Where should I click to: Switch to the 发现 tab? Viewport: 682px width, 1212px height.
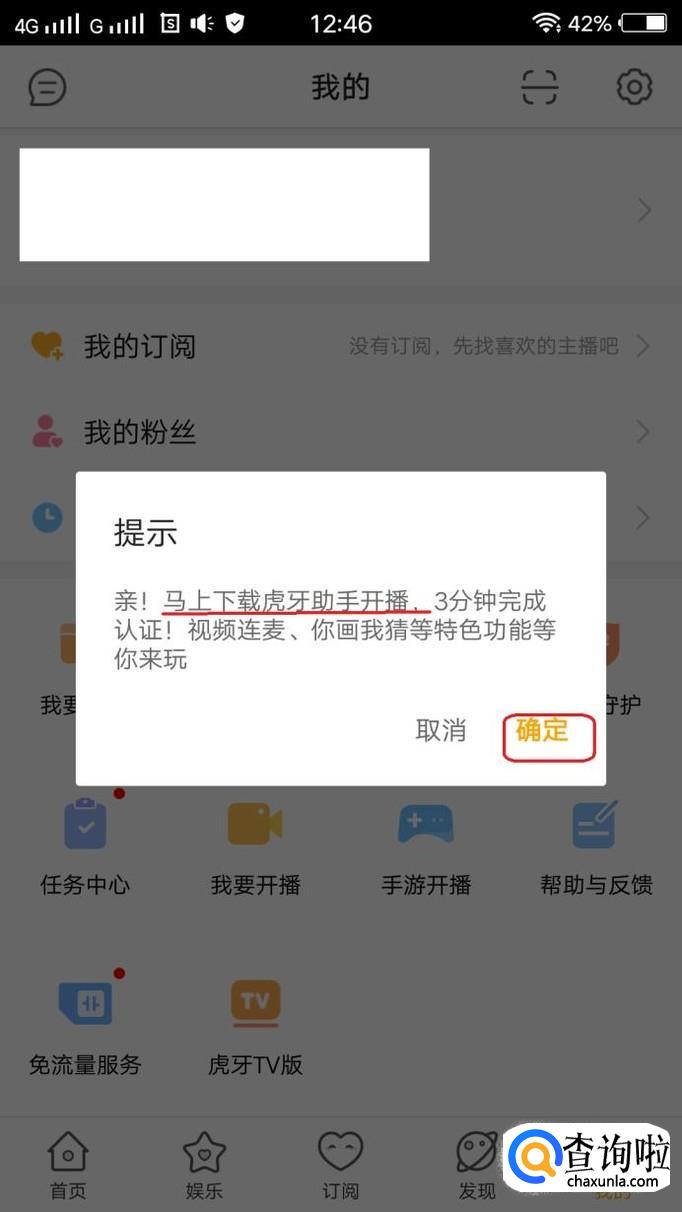[x=476, y=1166]
